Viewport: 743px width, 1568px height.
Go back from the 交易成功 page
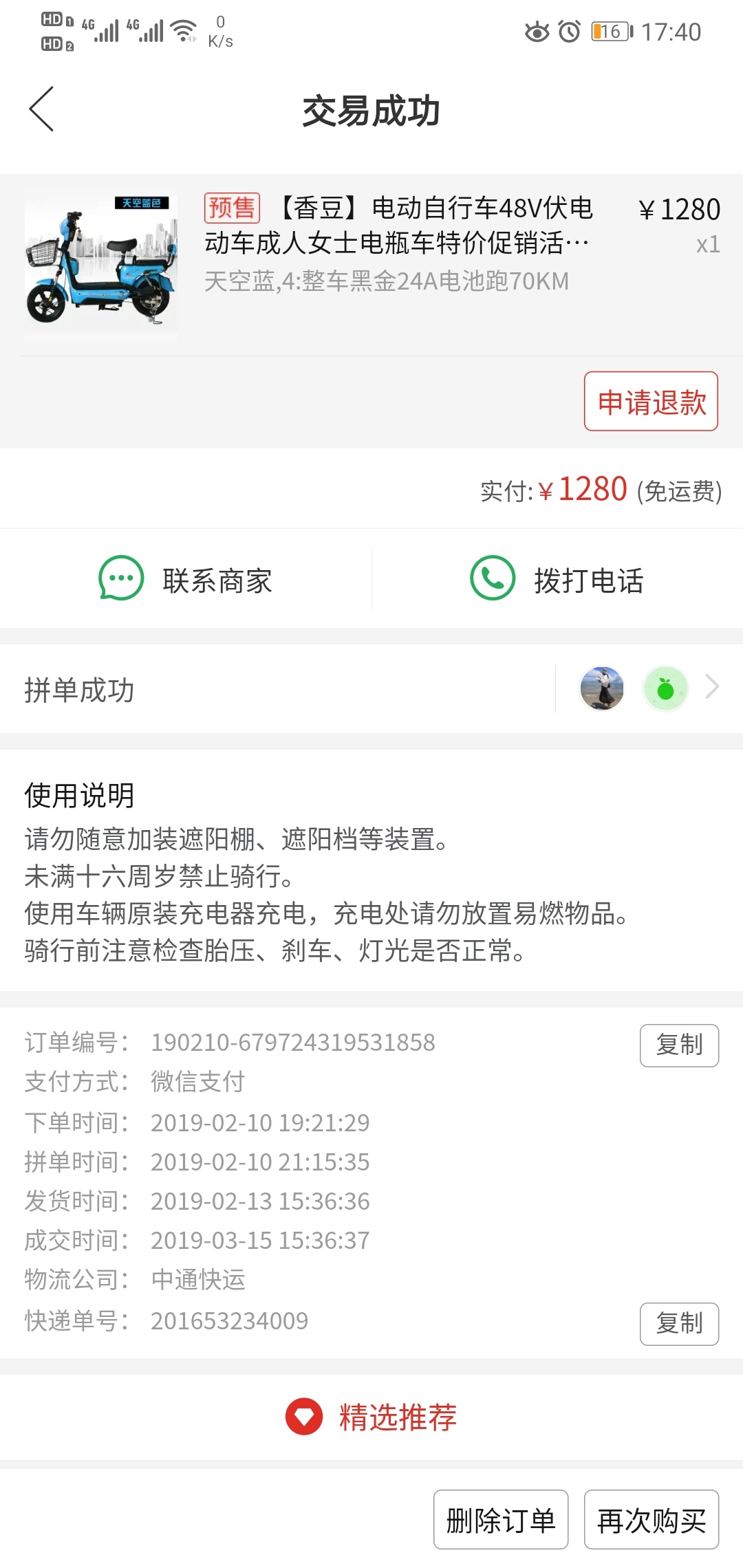coord(41,109)
